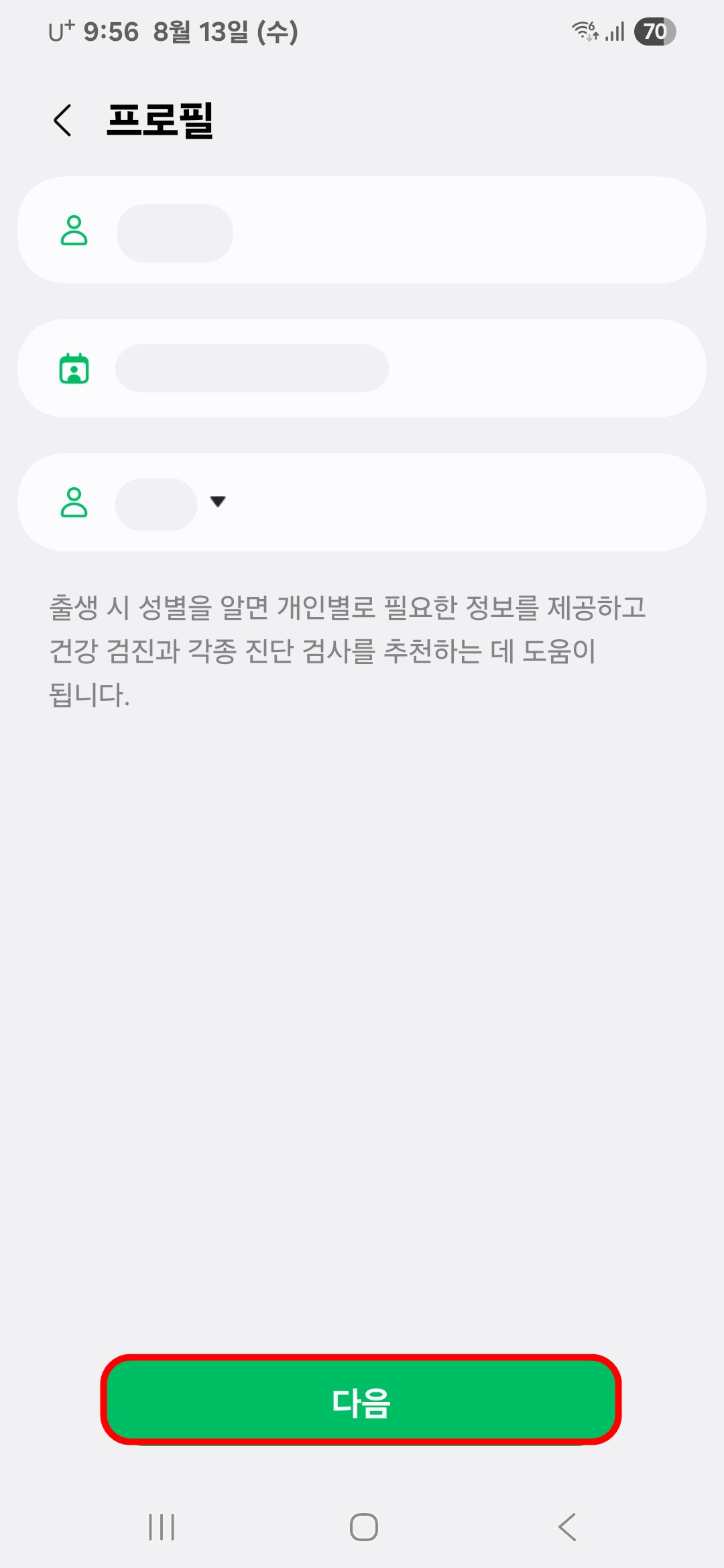Tap the 프로필 title text

(161, 121)
